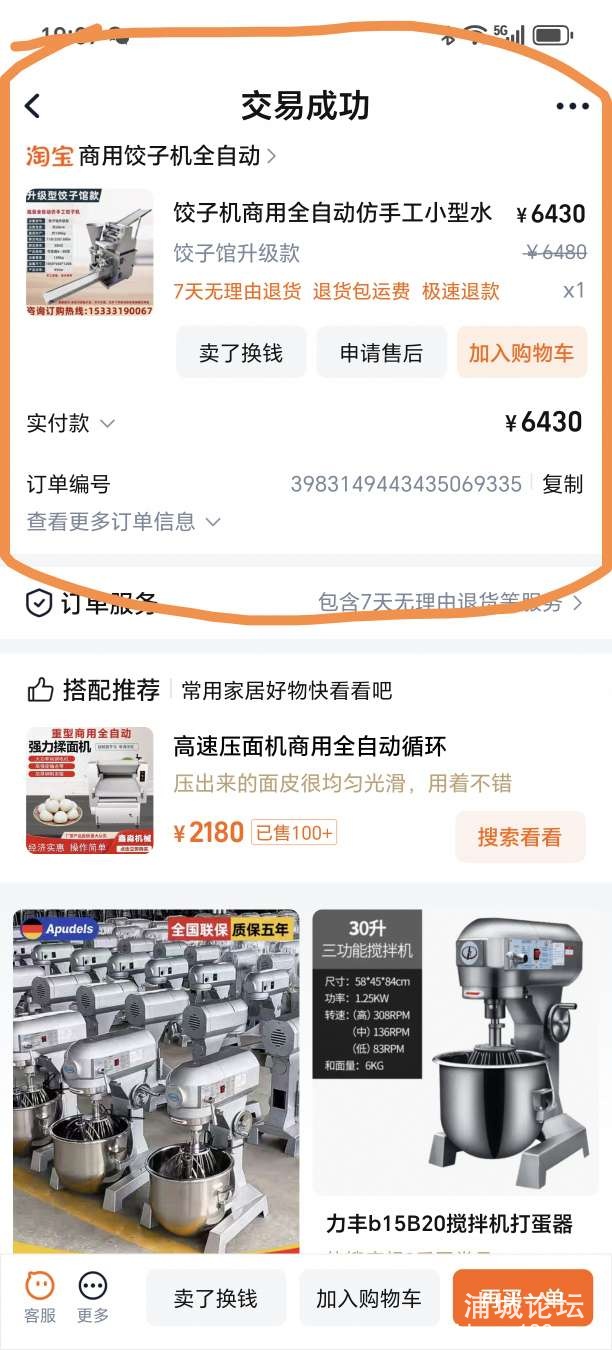
Task: Open the Apudels mixer product card
Action: 155,1080
